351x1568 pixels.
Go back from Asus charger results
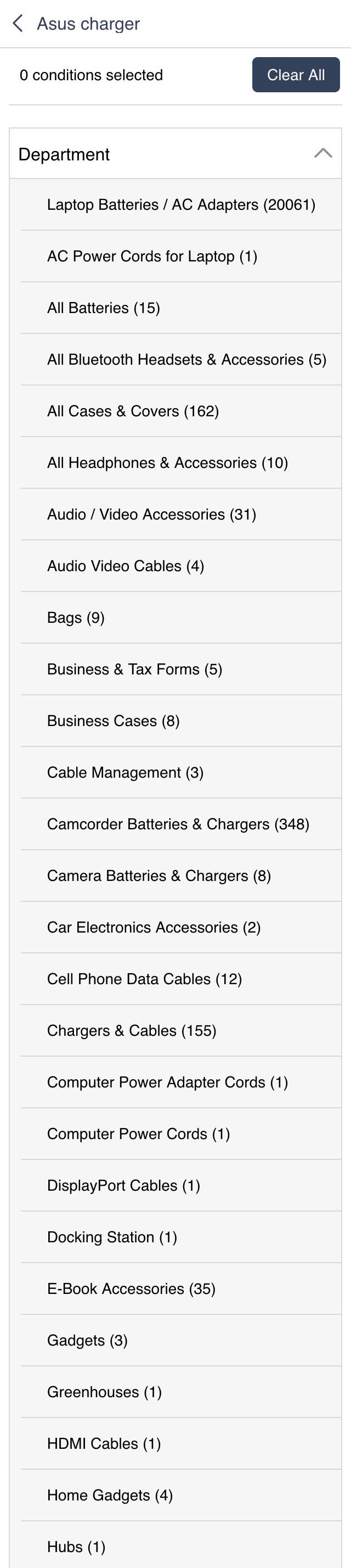pos(18,24)
